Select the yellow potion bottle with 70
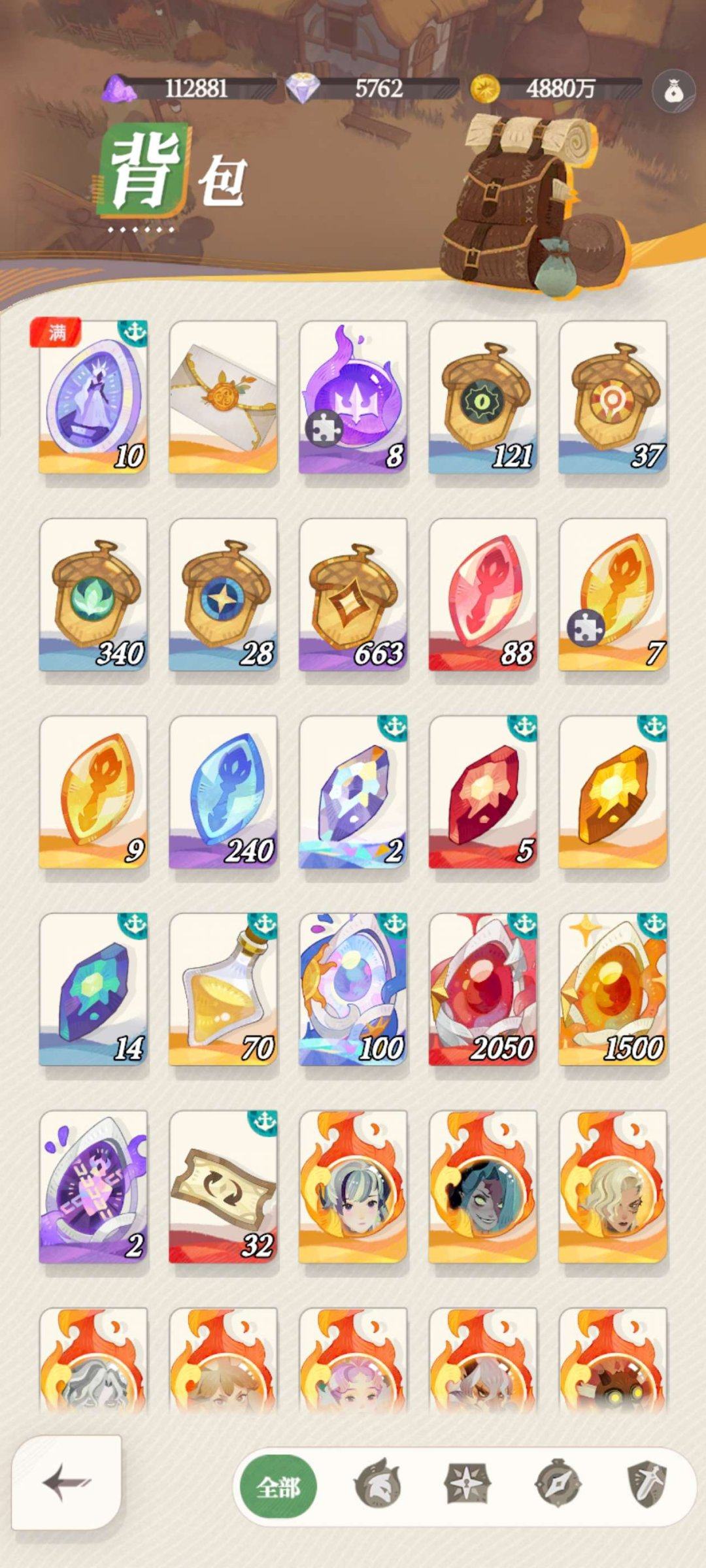This screenshot has height=1568, width=706. [x=223, y=989]
